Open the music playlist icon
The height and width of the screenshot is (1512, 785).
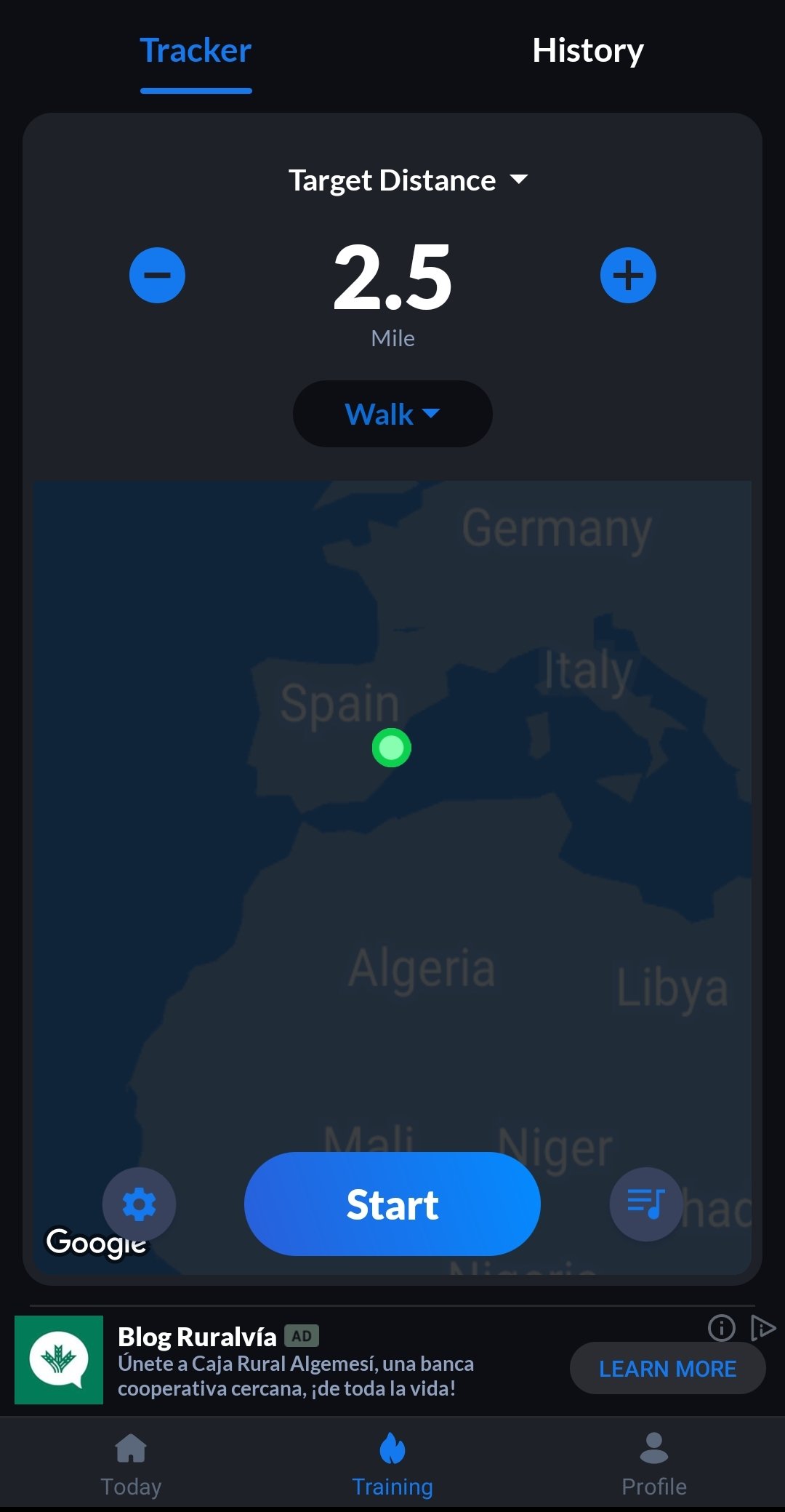646,1204
